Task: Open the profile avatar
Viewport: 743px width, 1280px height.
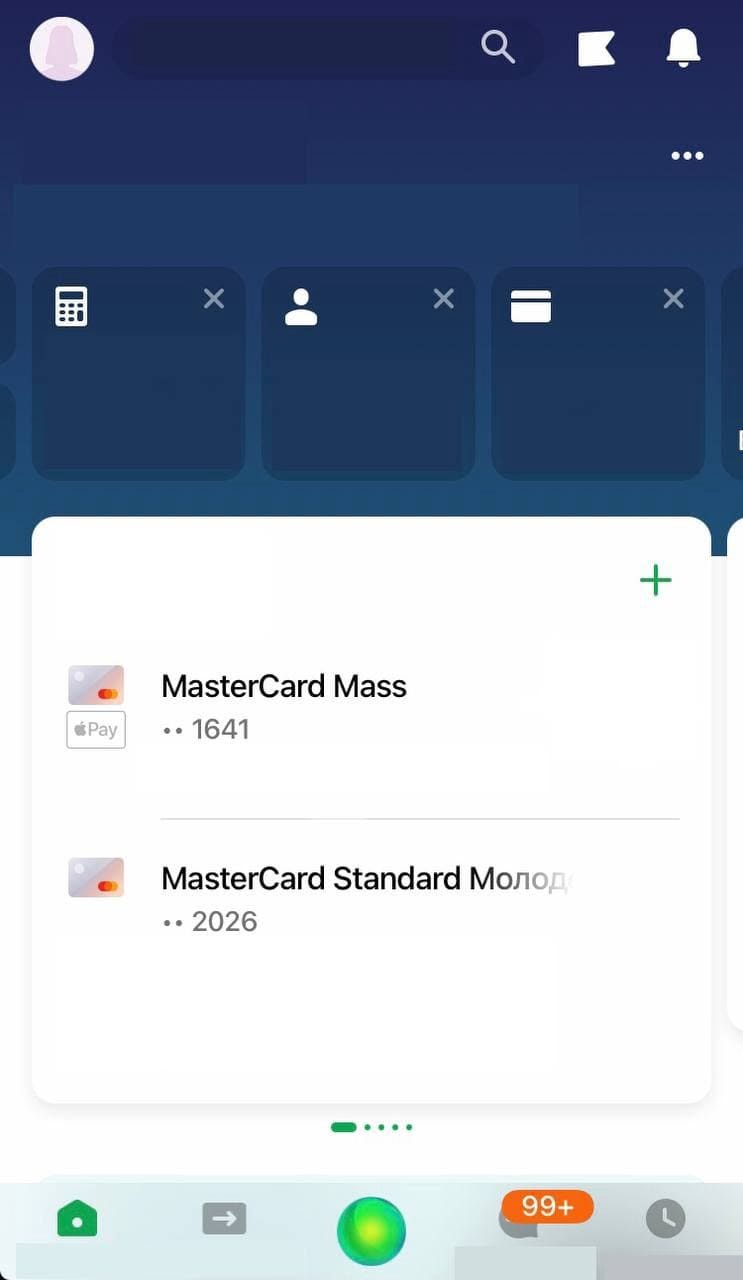Action: coord(62,48)
